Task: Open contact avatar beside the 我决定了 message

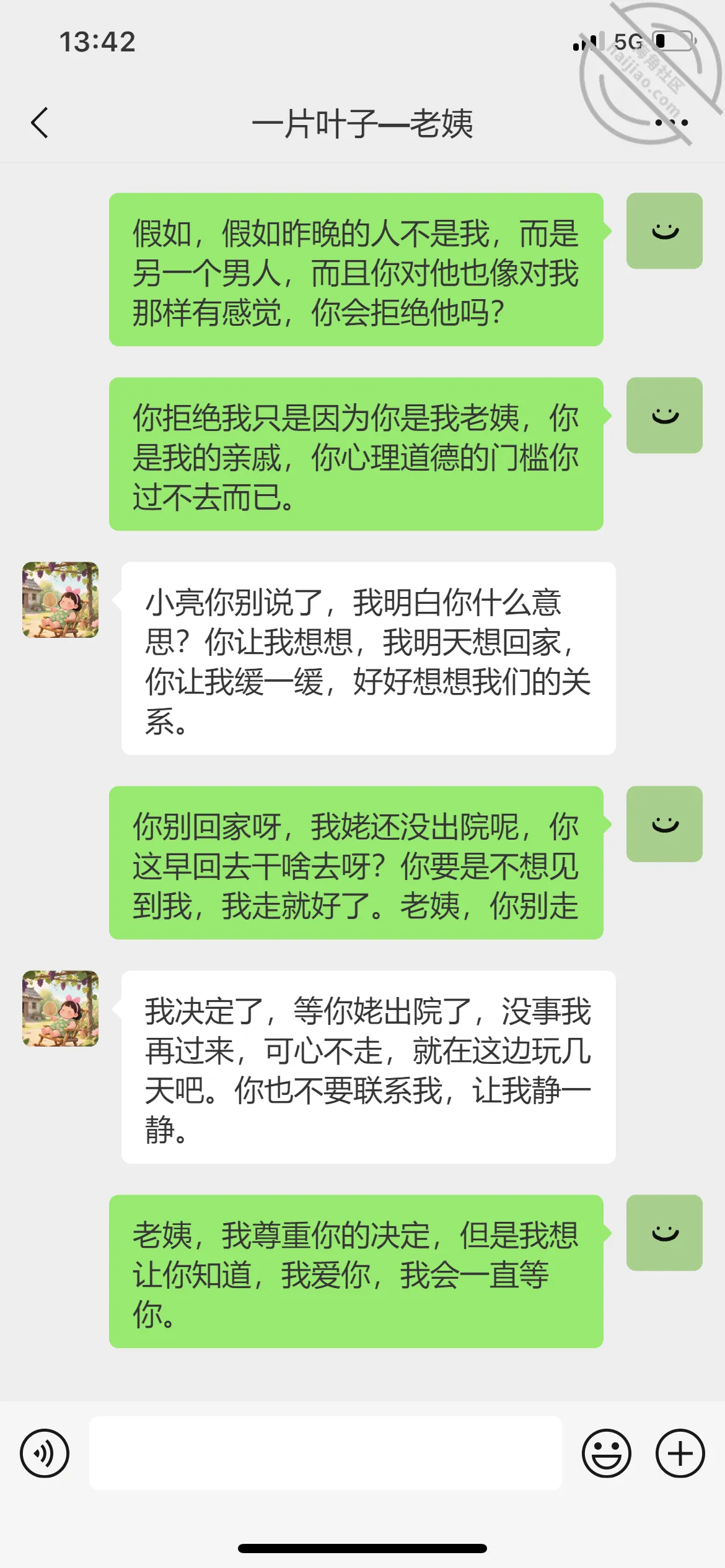Action: point(60,1008)
